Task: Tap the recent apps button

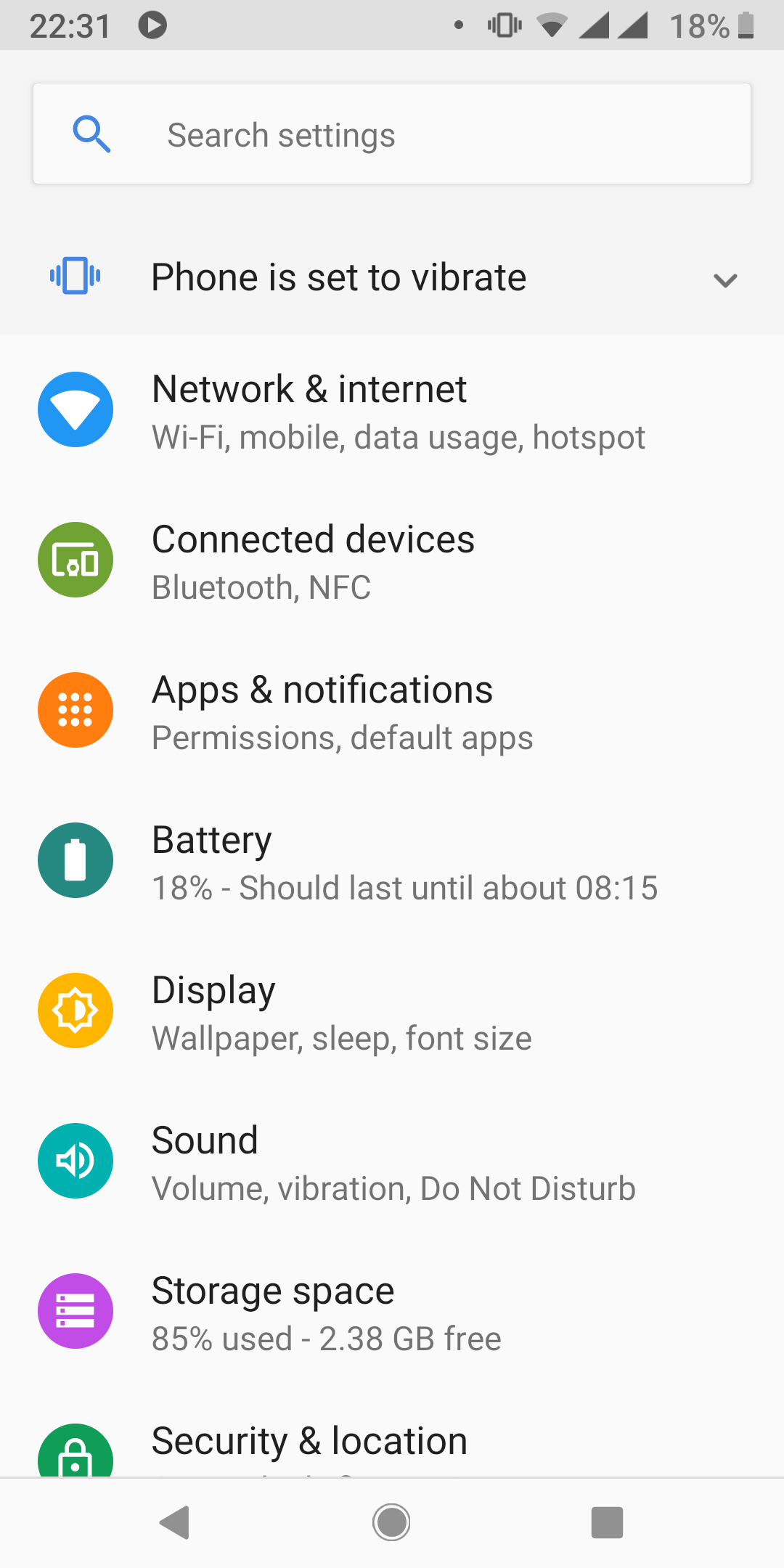Action: coord(607,1522)
